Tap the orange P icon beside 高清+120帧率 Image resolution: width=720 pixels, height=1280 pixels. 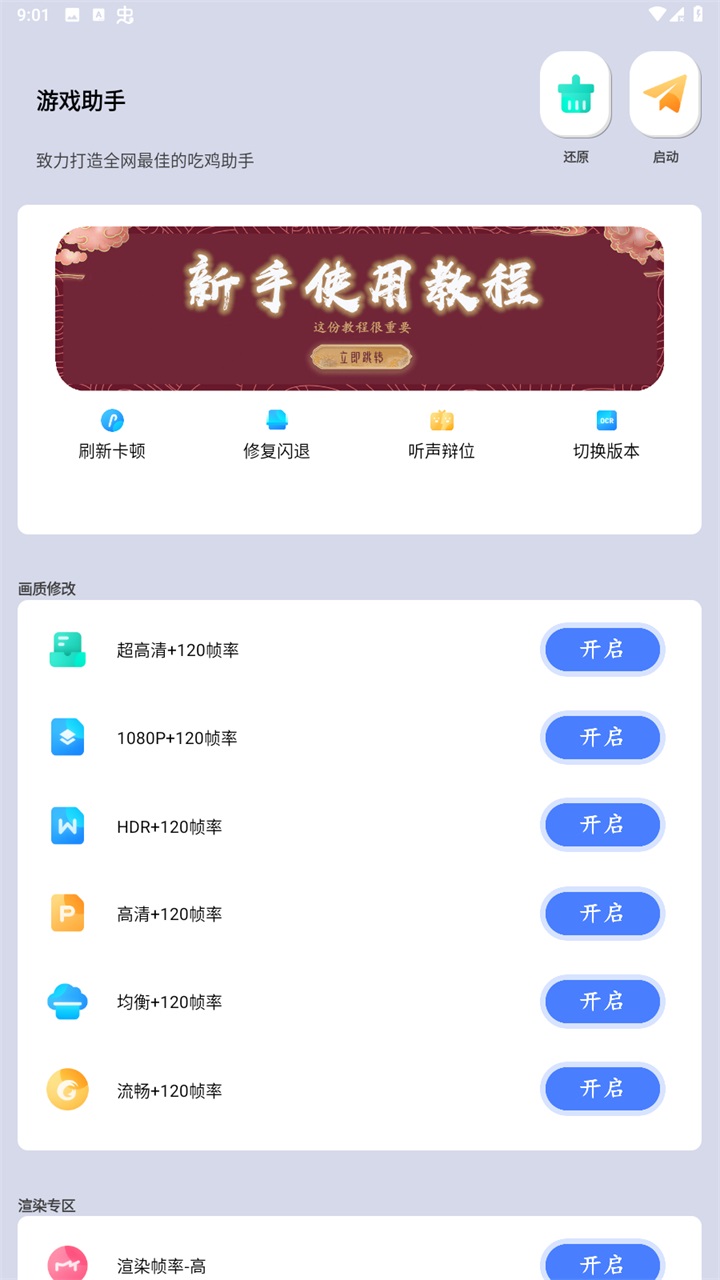click(x=67, y=913)
